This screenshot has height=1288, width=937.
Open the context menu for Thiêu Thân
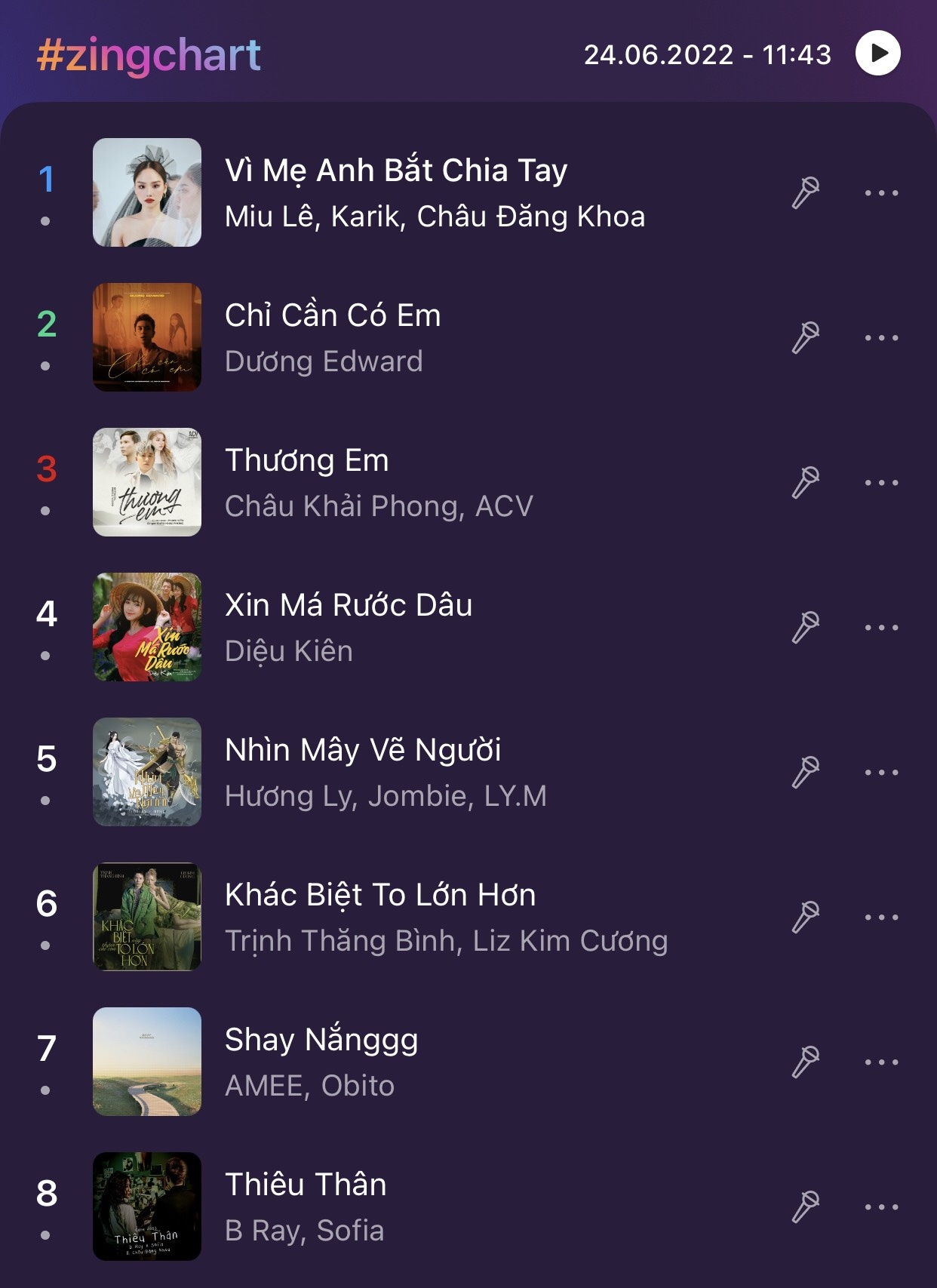click(881, 1206)
